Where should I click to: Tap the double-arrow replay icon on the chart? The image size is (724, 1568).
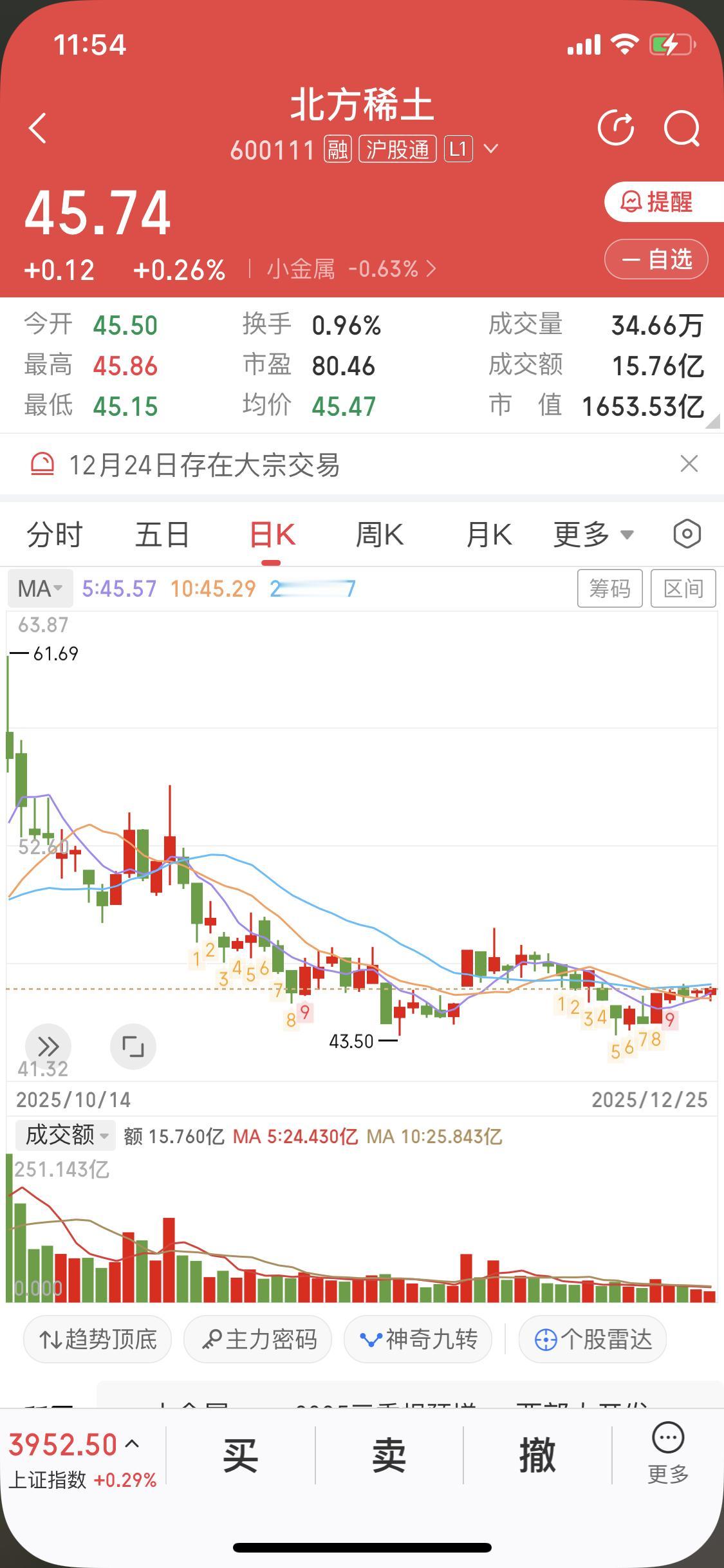50,1046
